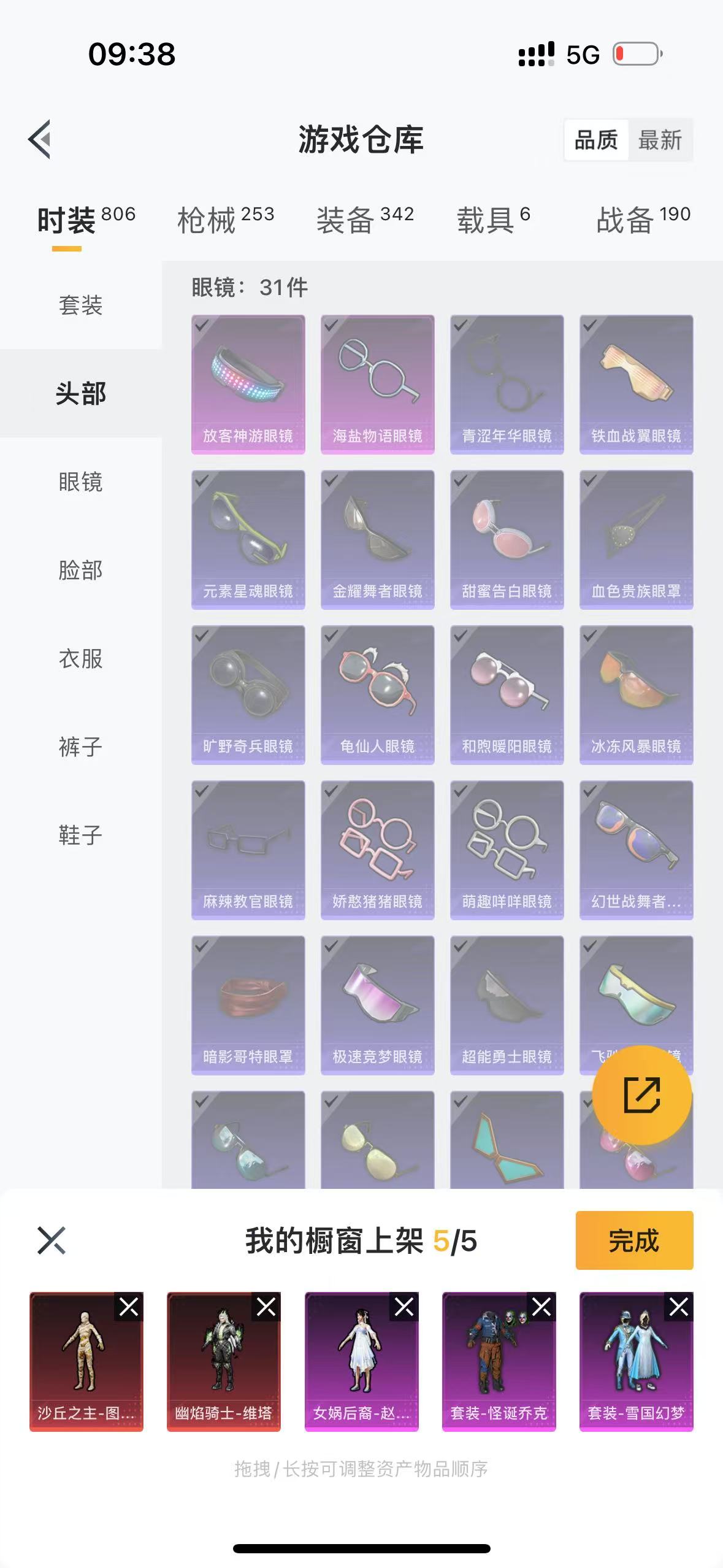The width and height of the screenshot is (723, 1568).
Task: Tap the orange share floating button
Action: pyautogui.click(x=641, y=1095)
